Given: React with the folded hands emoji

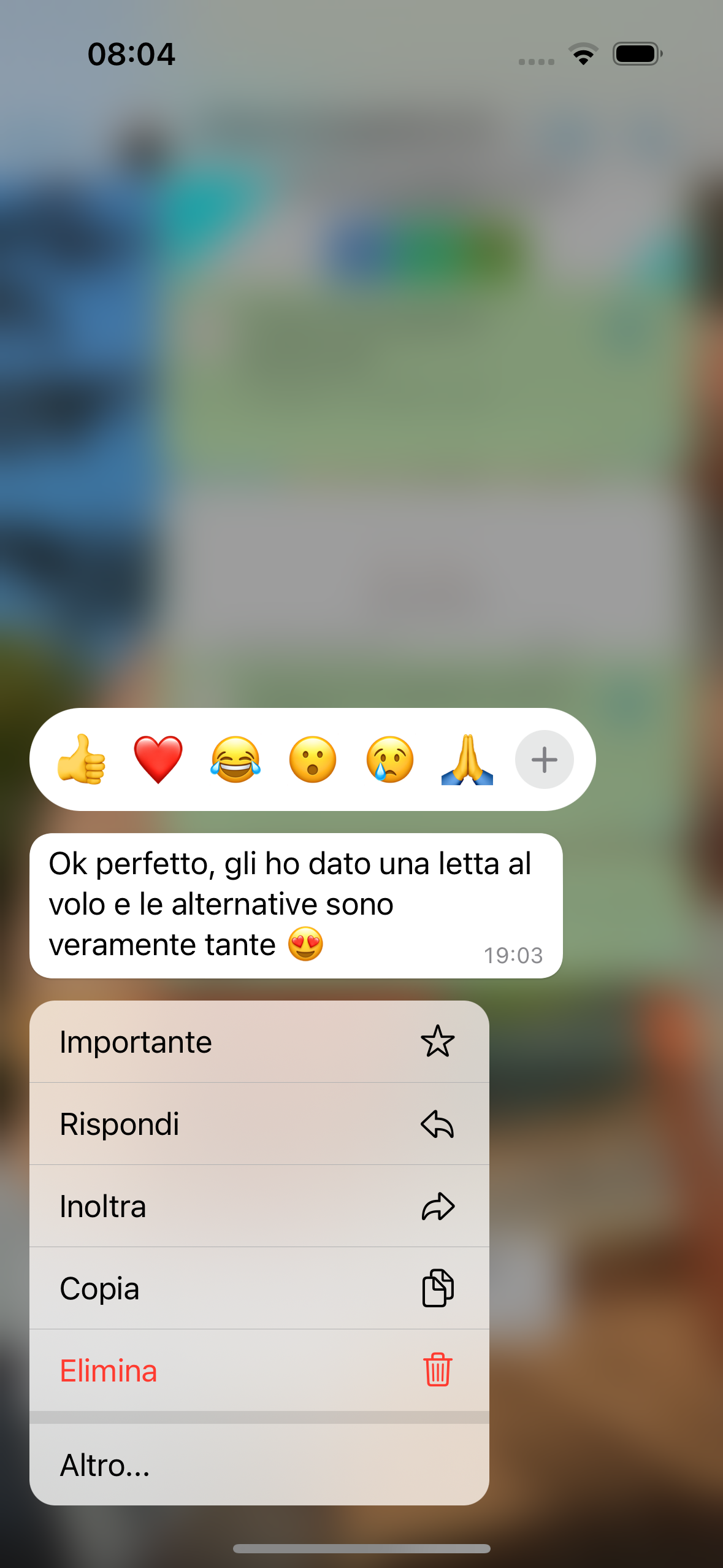Looking at the screenshot, I should click(467, 759).
